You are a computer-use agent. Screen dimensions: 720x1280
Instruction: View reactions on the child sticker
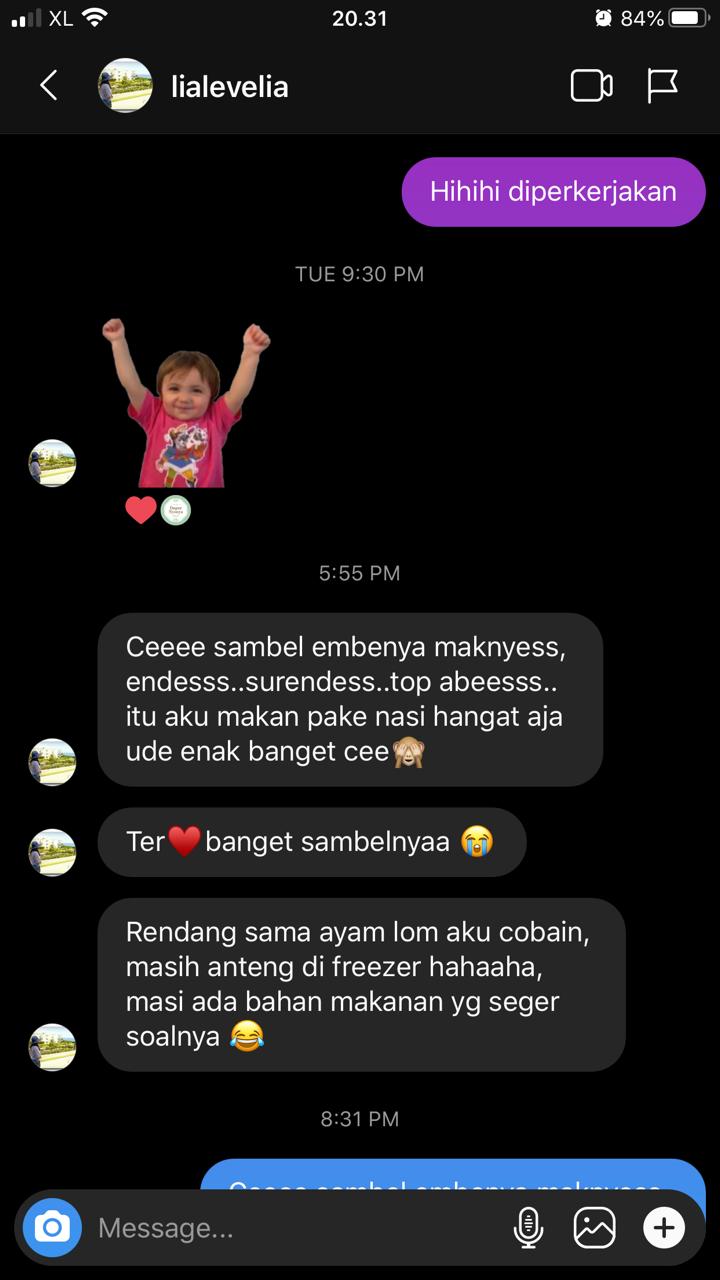pyautogui.click(x=158, y=510)
